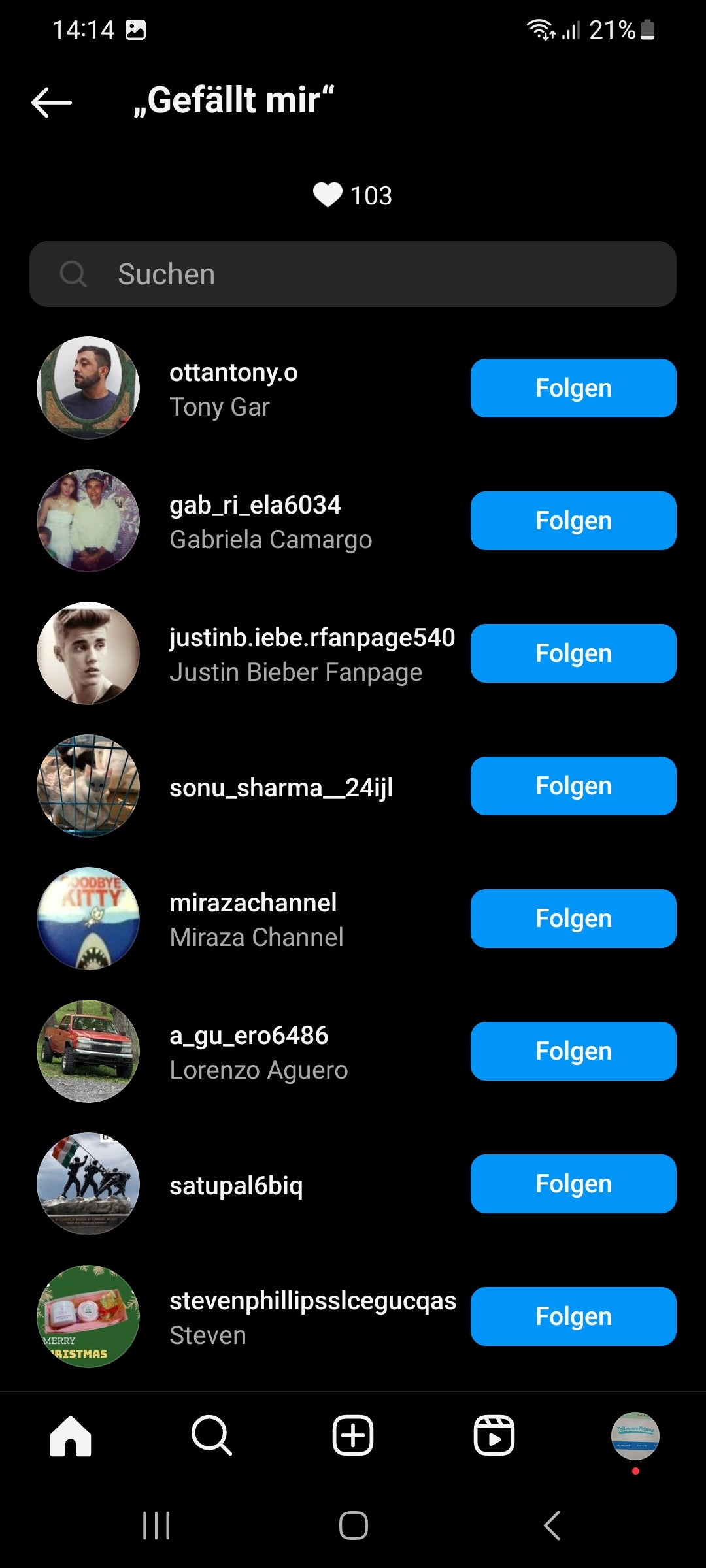The height and width of the screenshot is (1568, 706).
Task: Select Folgen for satupal6biq
Action: (573, 1184)
